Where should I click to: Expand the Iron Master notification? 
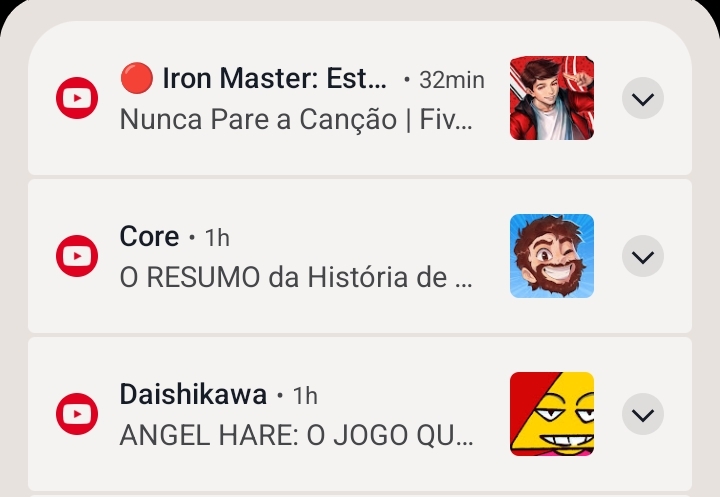642,99
